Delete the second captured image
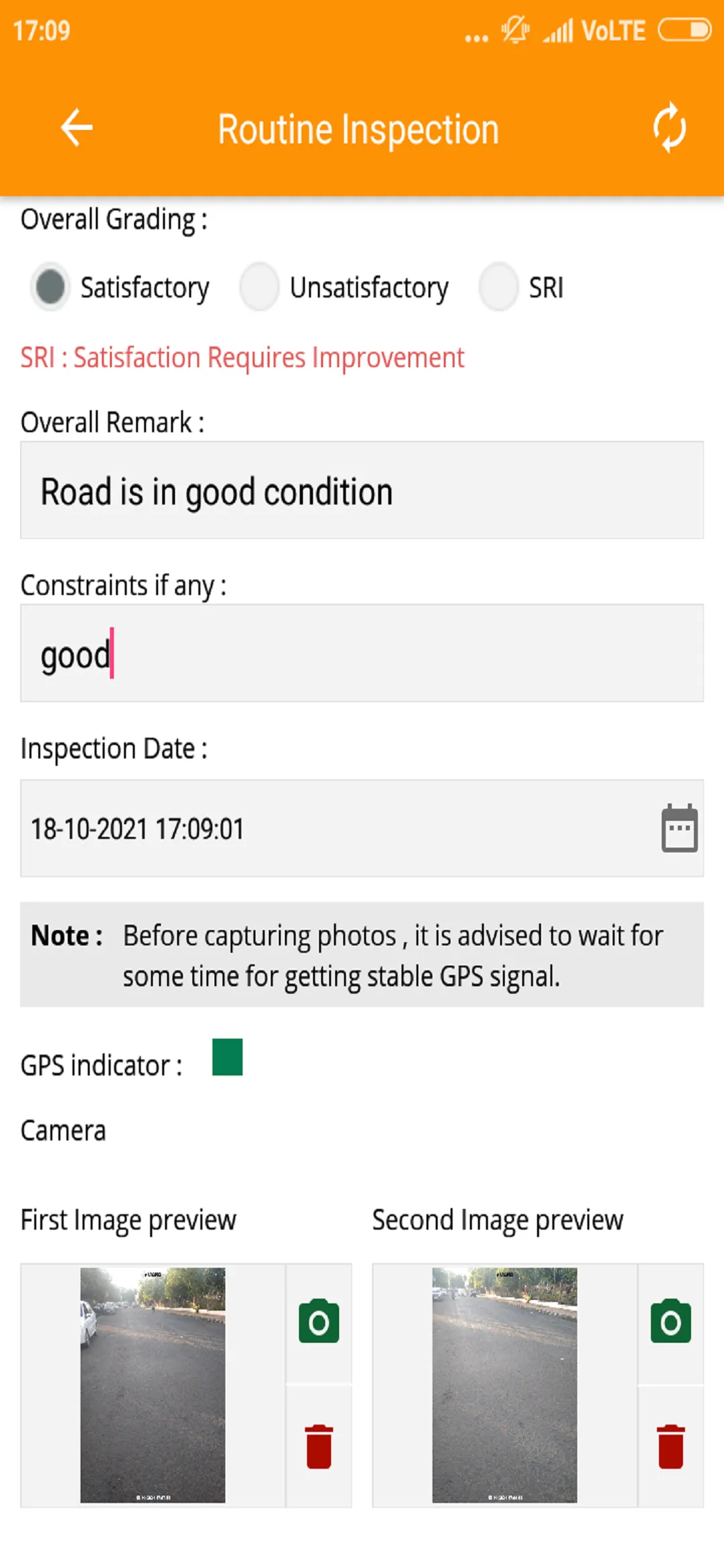The height and width of the screenshot is (1568, 724). point(670,1438)
